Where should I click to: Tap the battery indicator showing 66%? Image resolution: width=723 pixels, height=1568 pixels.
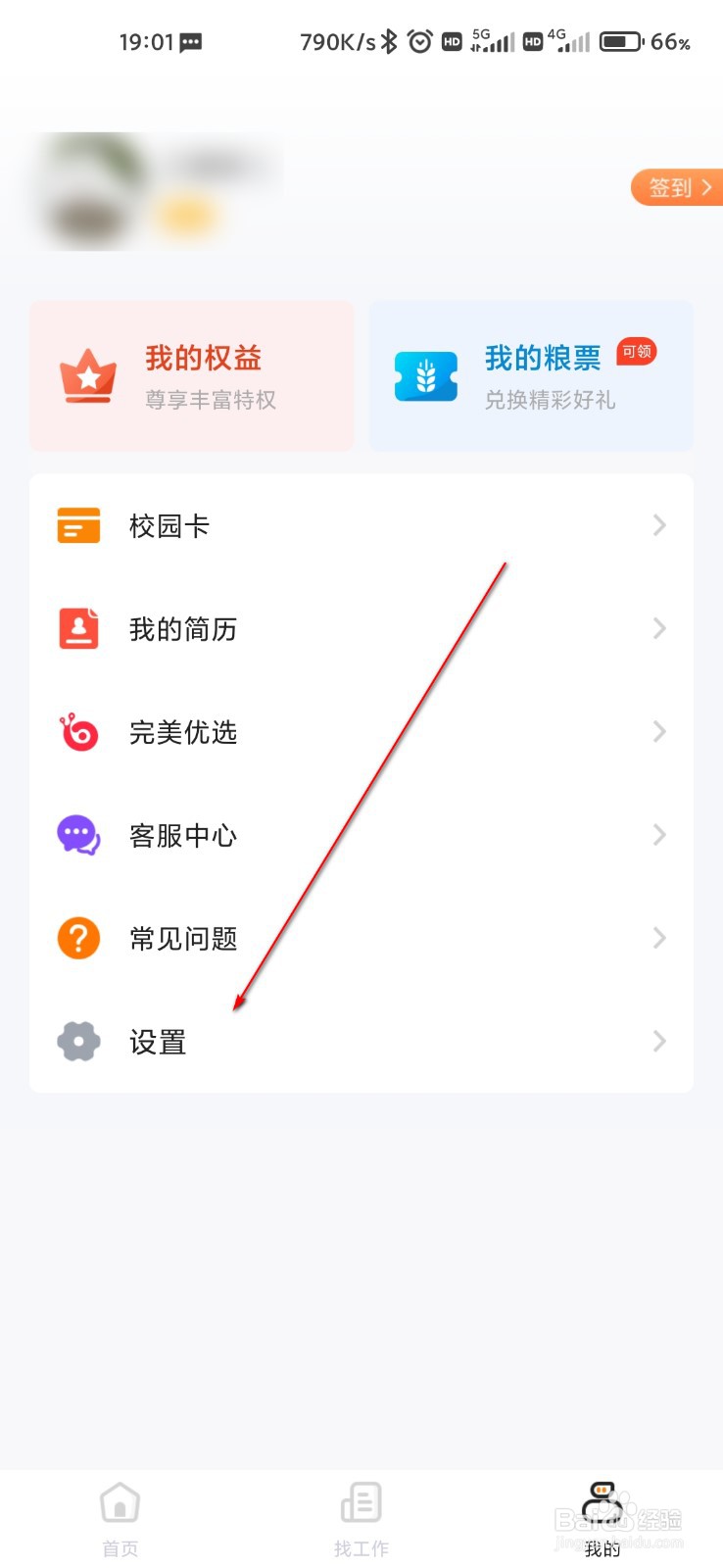pyautogui.click(x=619, y=42)
